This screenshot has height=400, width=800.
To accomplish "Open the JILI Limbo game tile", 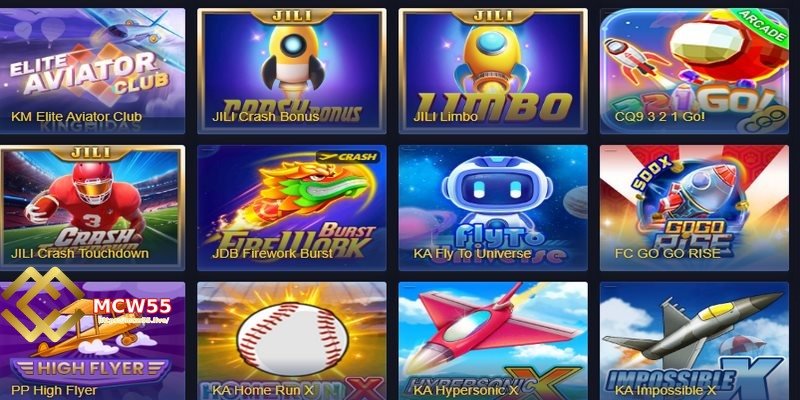I will click(x=492, y=70).
